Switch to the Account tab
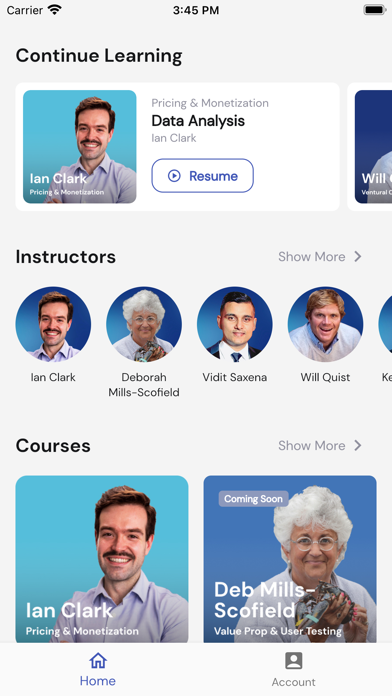 click(x=293, y=669)
